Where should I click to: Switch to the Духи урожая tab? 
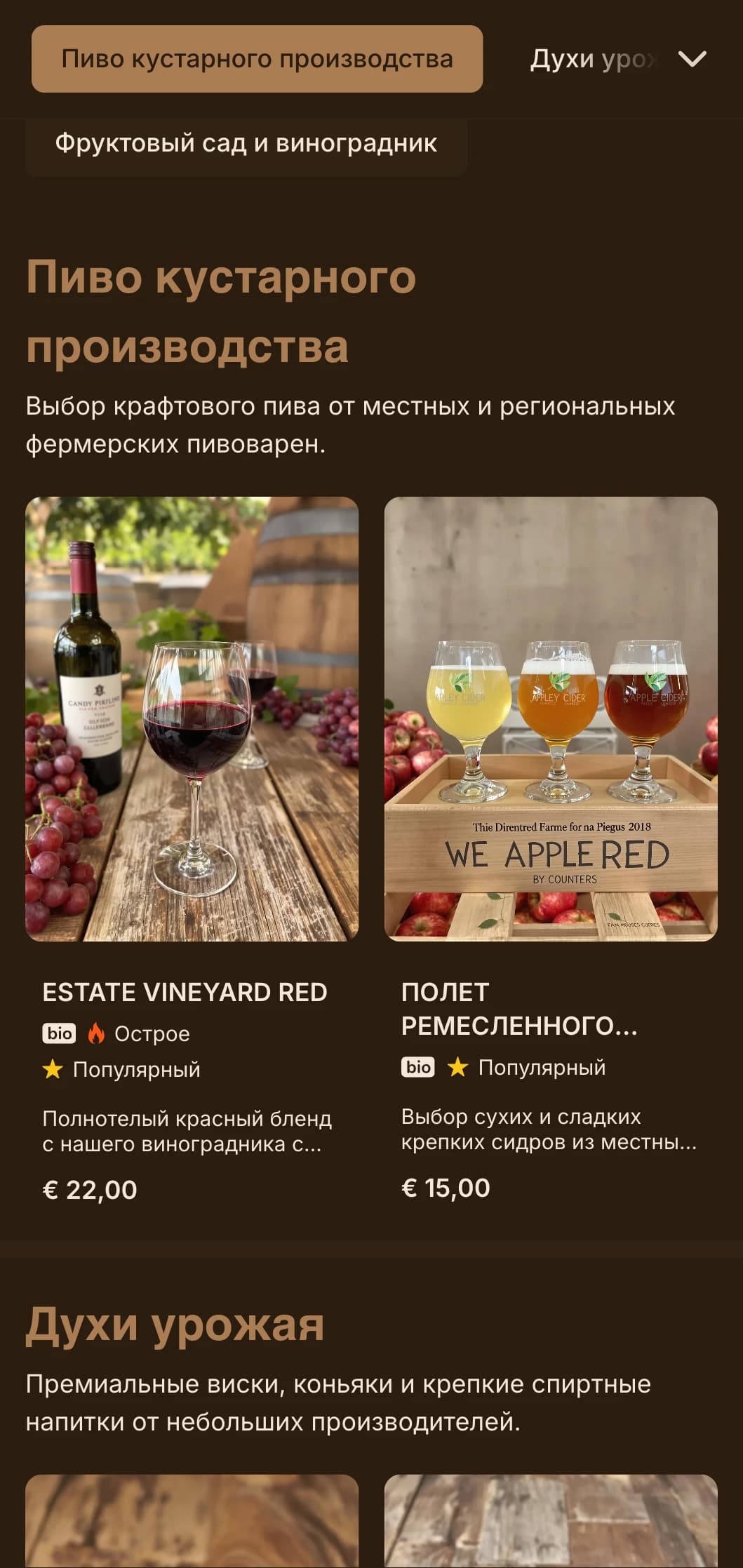591,59
